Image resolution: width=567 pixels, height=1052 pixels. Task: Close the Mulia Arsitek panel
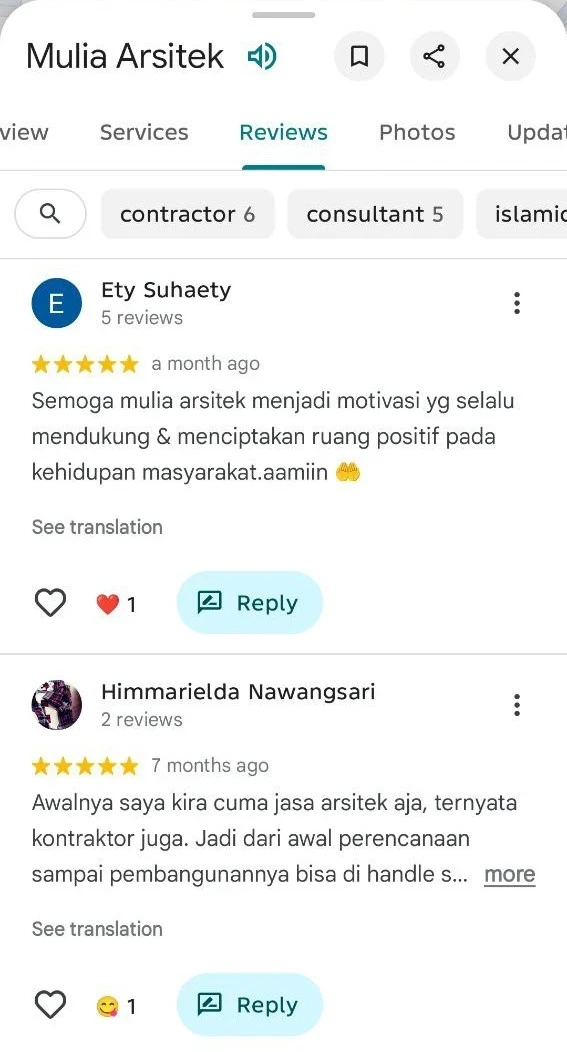tap(511, 56)
